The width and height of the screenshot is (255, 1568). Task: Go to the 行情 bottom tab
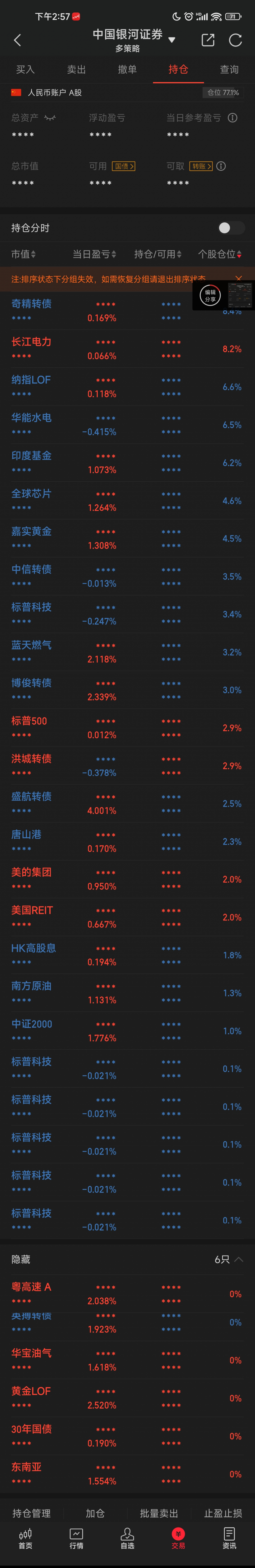click(76, 1539)
